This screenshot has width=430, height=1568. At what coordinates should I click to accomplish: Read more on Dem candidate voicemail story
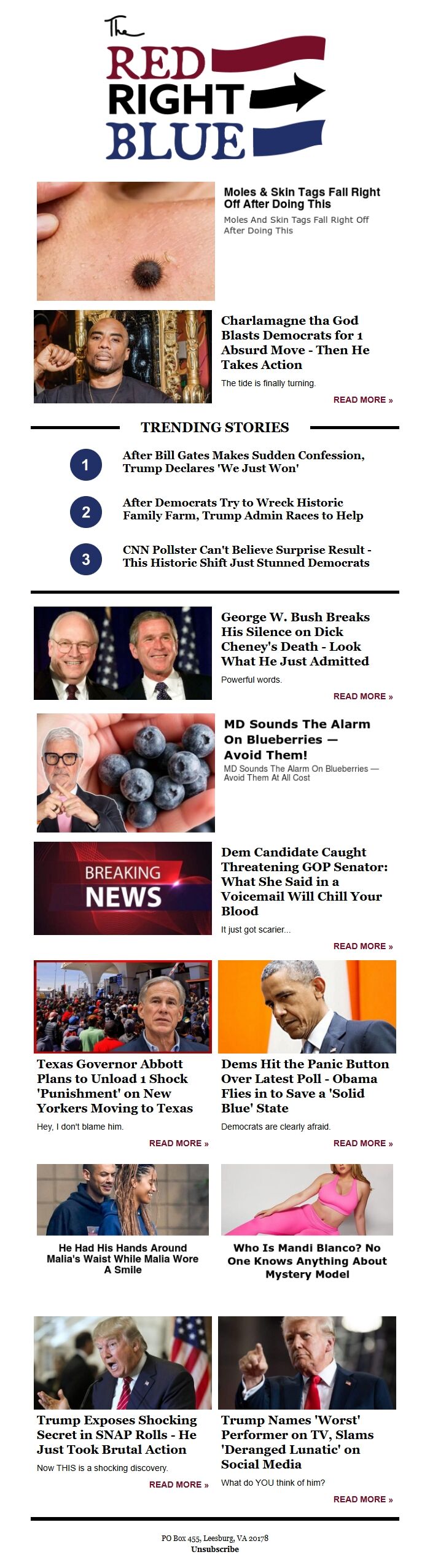(362, 946)
